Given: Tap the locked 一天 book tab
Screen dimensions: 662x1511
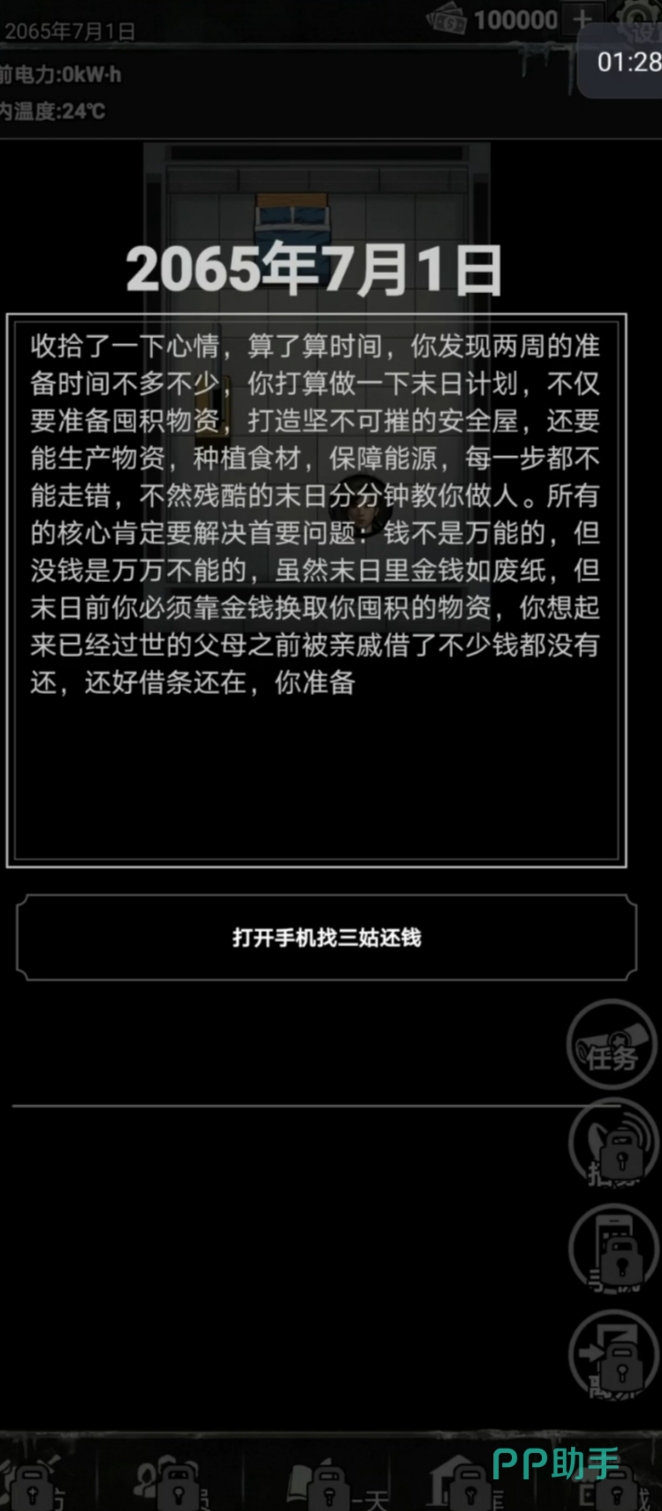Looking at the screenshot, I should [327, 1479].
